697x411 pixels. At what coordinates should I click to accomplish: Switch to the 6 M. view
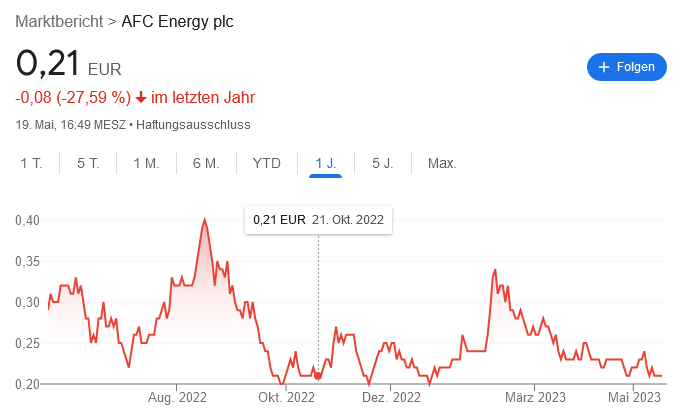point(206,163)
